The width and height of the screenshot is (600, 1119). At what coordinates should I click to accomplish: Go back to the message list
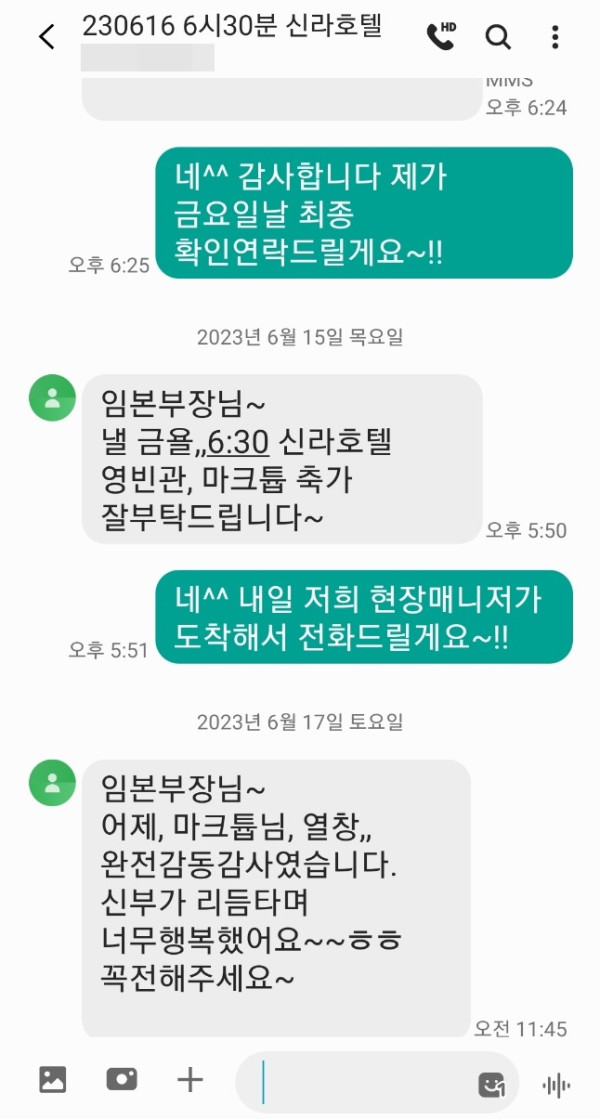(45, 38)
